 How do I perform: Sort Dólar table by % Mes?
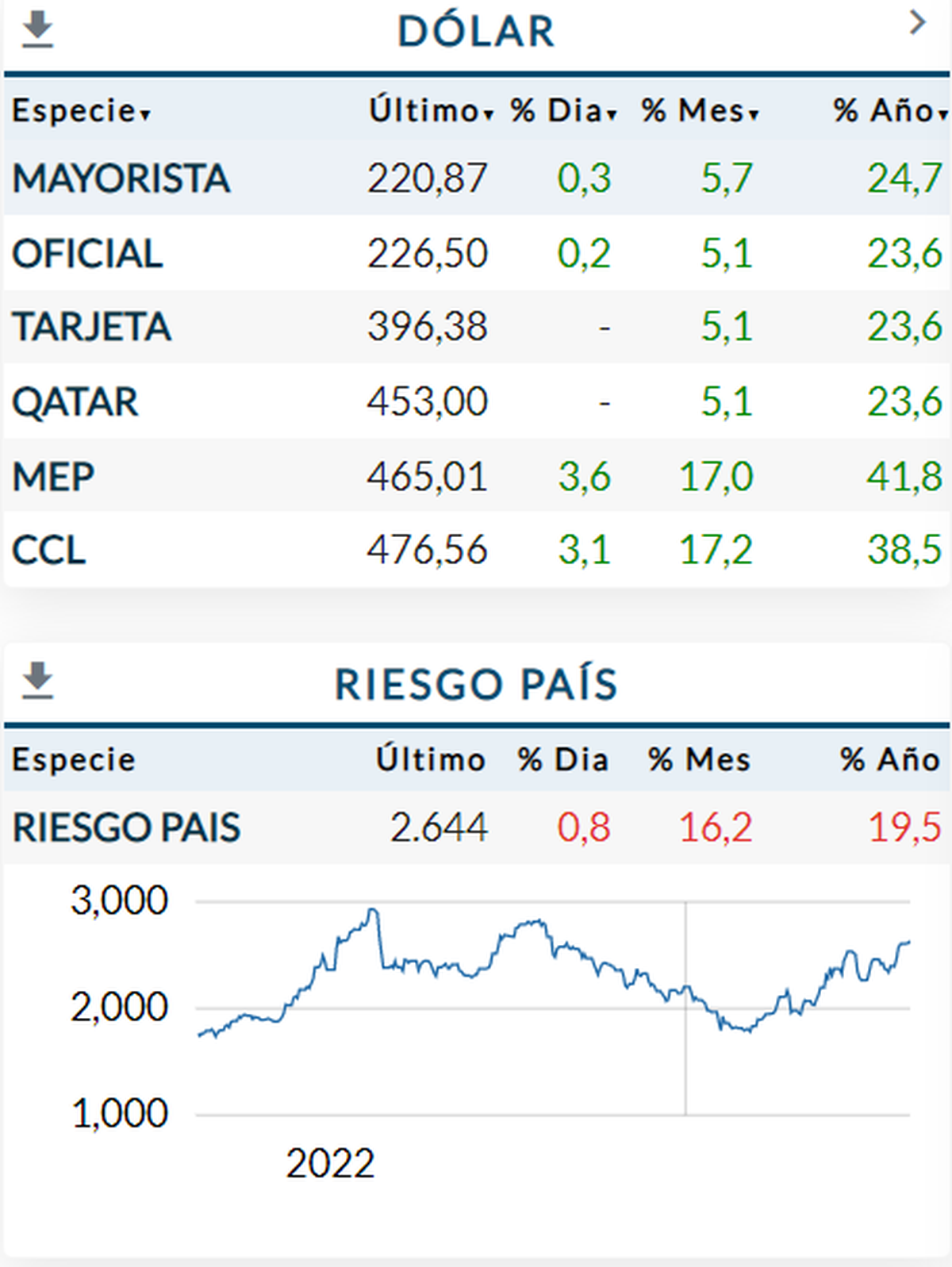[x=700, y=111]
